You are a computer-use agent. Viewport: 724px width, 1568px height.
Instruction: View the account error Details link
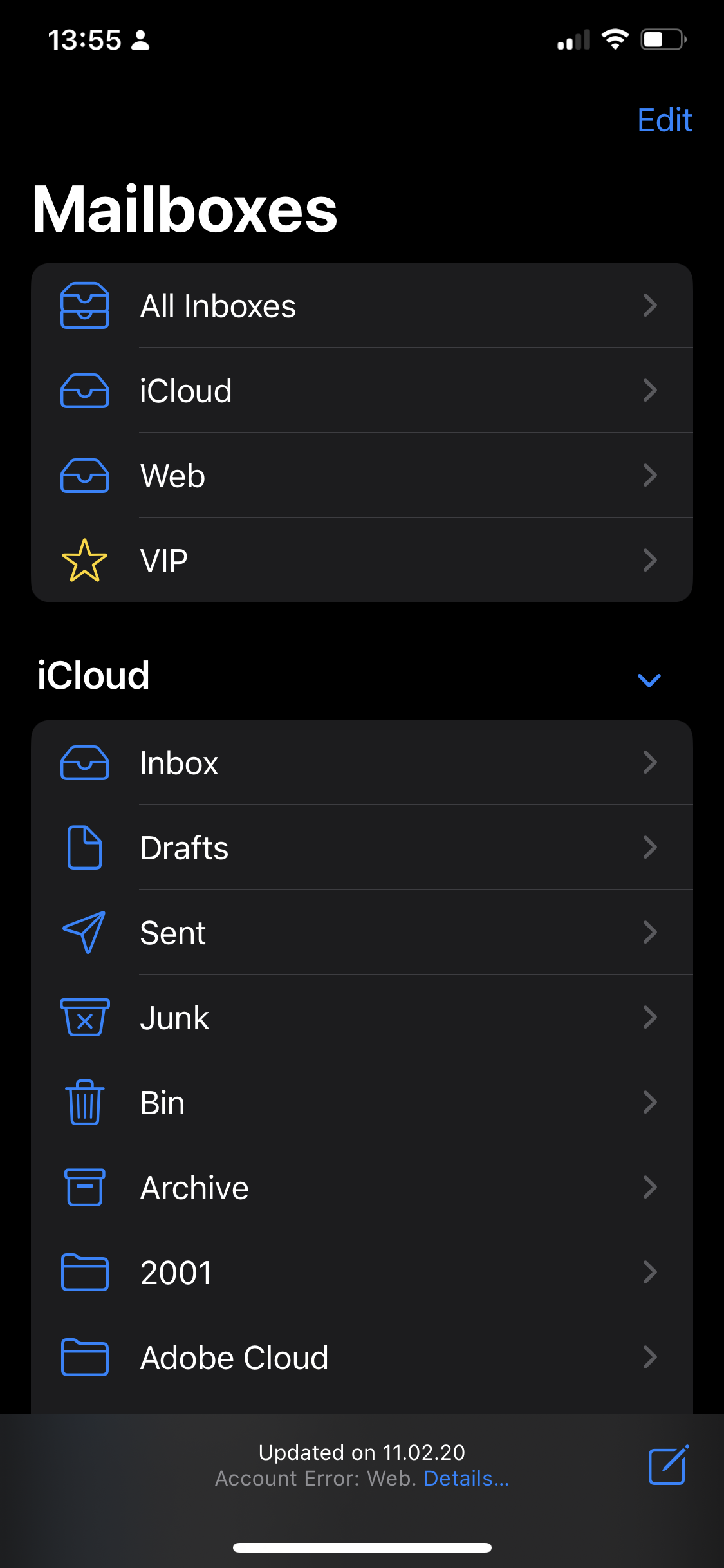click(466, 1479)
